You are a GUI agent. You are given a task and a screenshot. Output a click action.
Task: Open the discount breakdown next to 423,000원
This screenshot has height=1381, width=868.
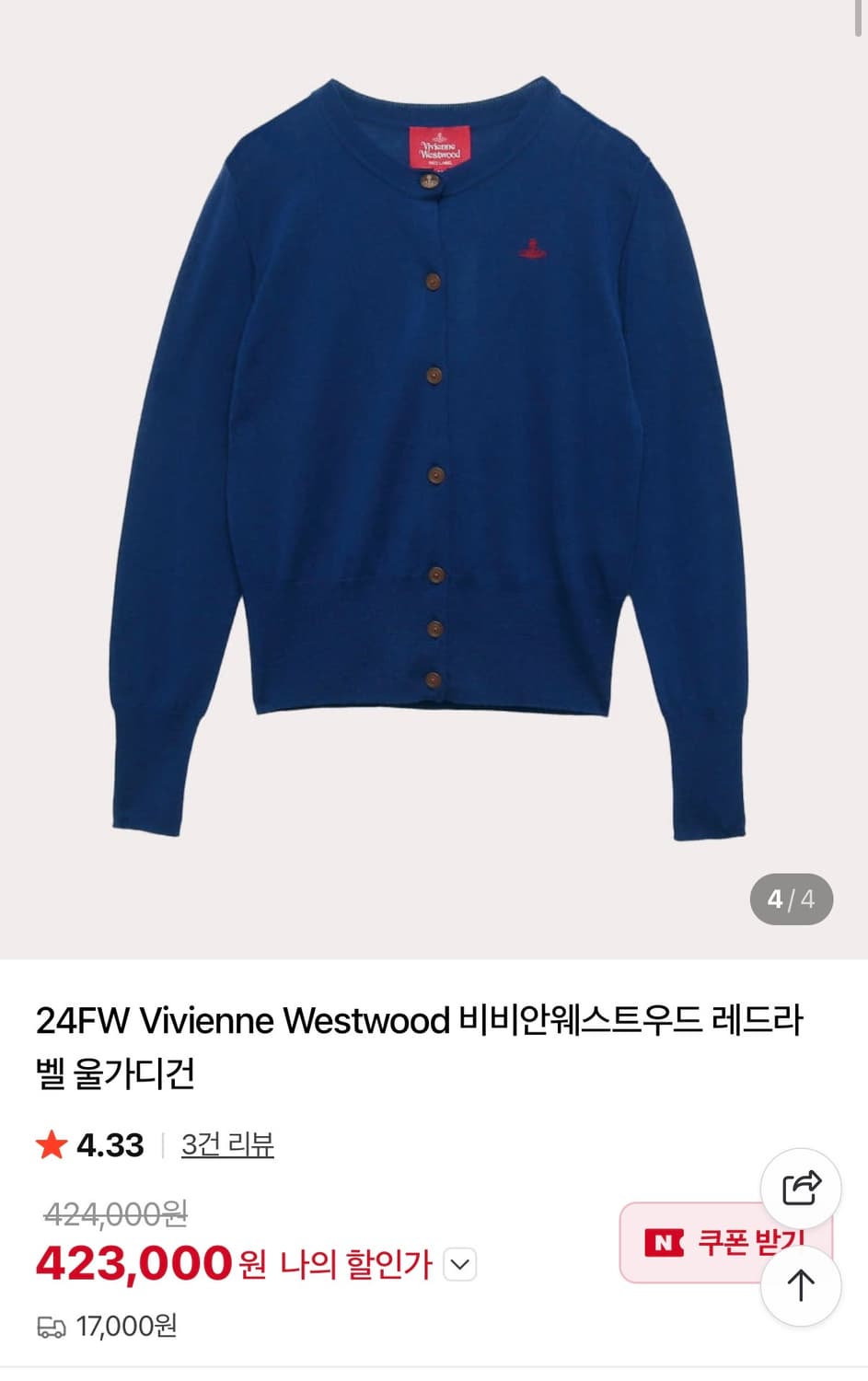460,1264
